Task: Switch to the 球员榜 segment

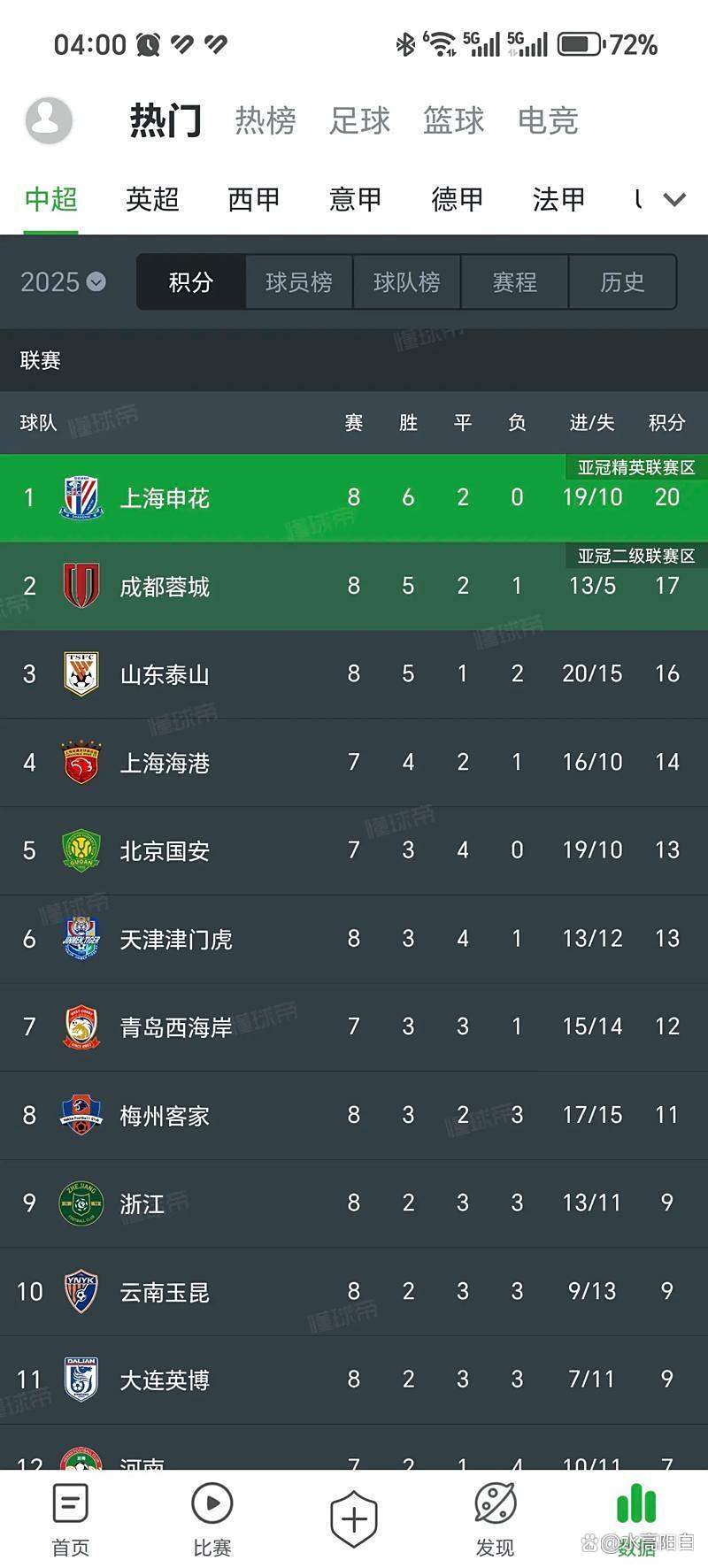Action: pos(298,282)
